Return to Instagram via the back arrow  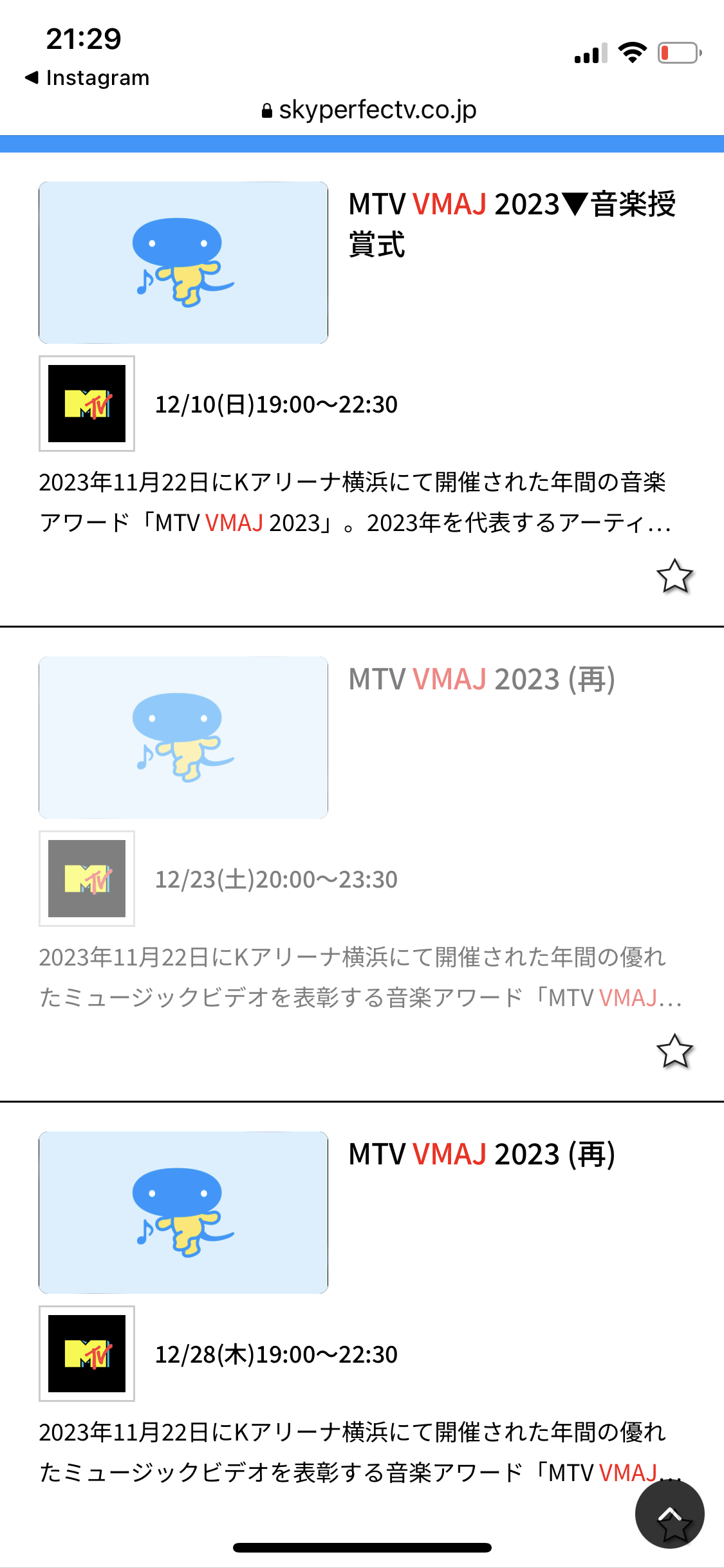point(86,78)
